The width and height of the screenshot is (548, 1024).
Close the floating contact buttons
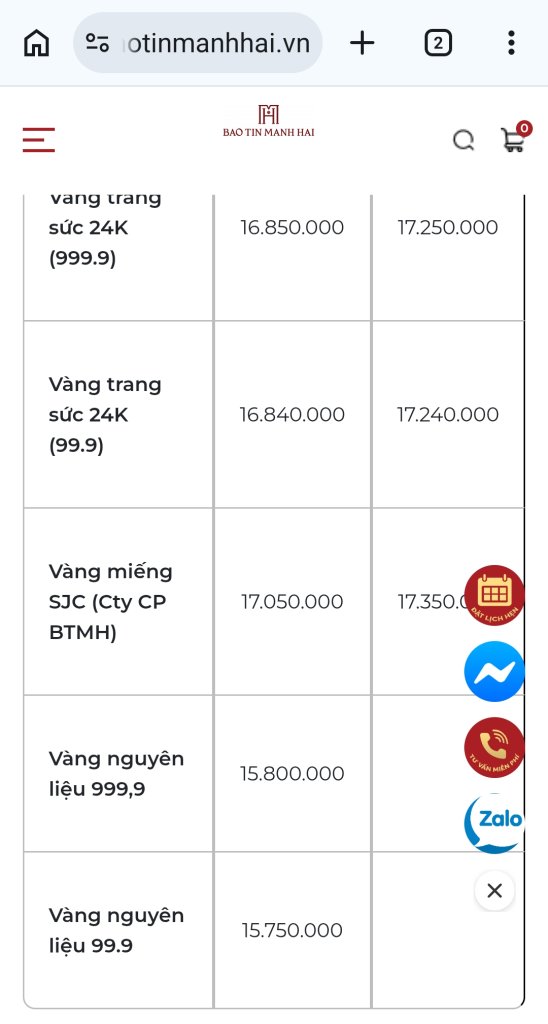494,891
